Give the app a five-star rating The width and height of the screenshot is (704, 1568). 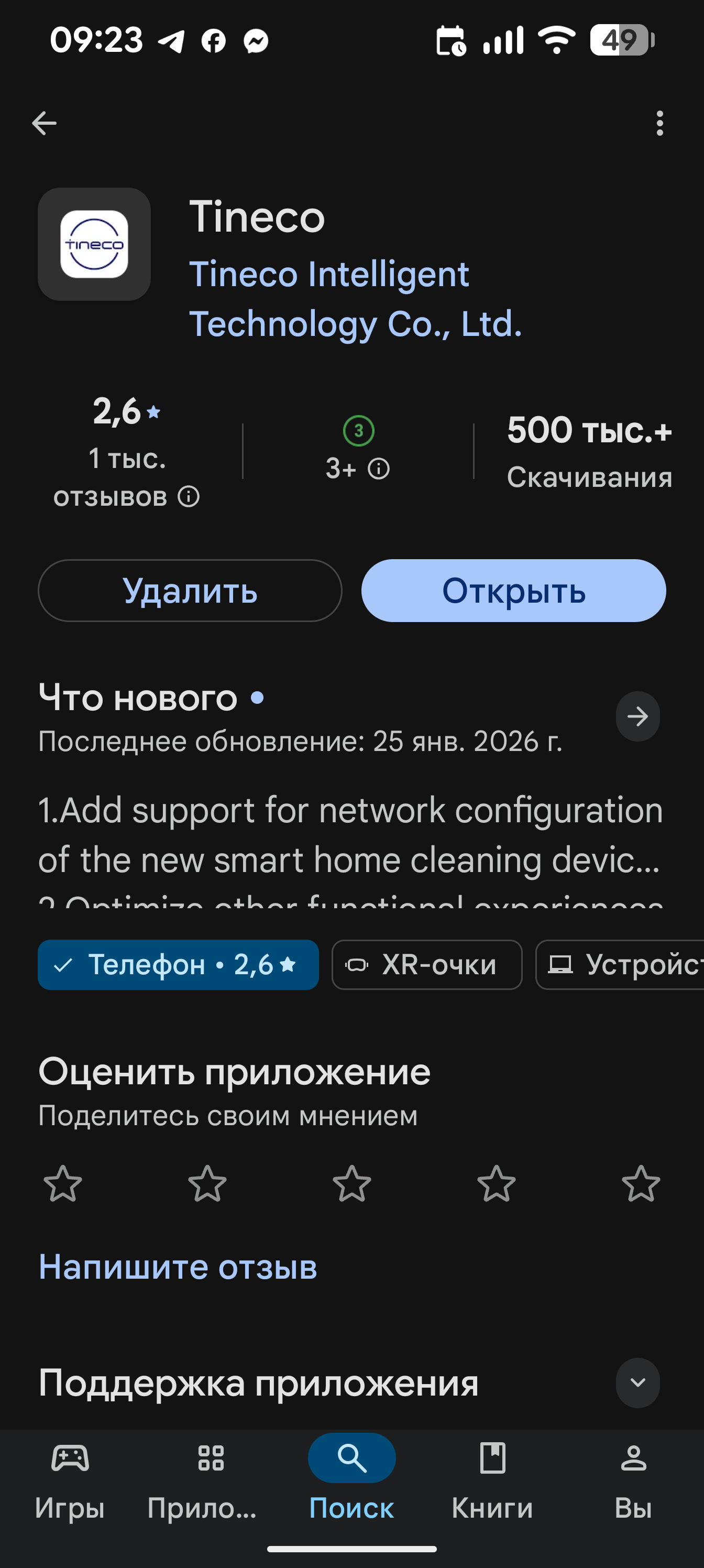[x=641, y=1184]
